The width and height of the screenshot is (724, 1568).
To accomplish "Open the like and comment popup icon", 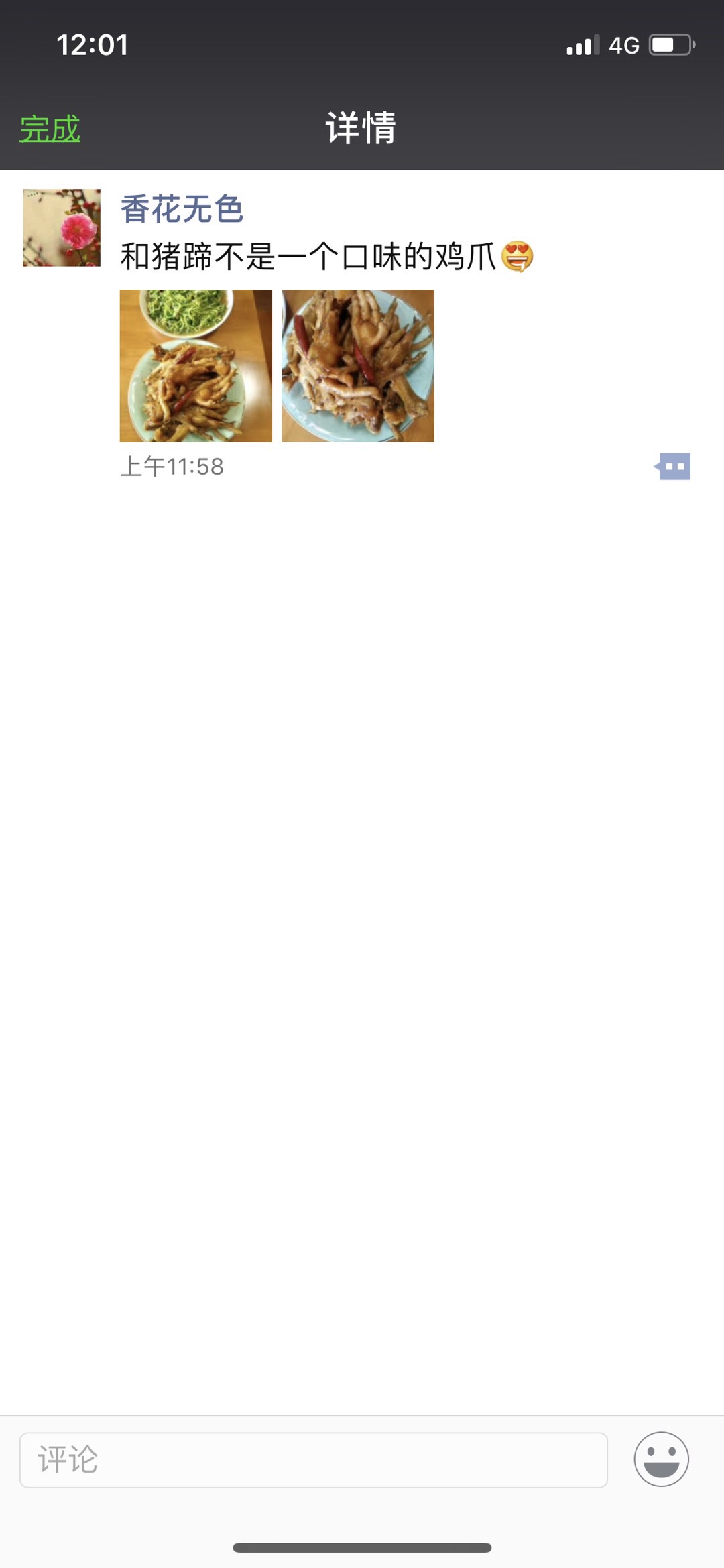I will pyautogui.click(x=673, y=467).
